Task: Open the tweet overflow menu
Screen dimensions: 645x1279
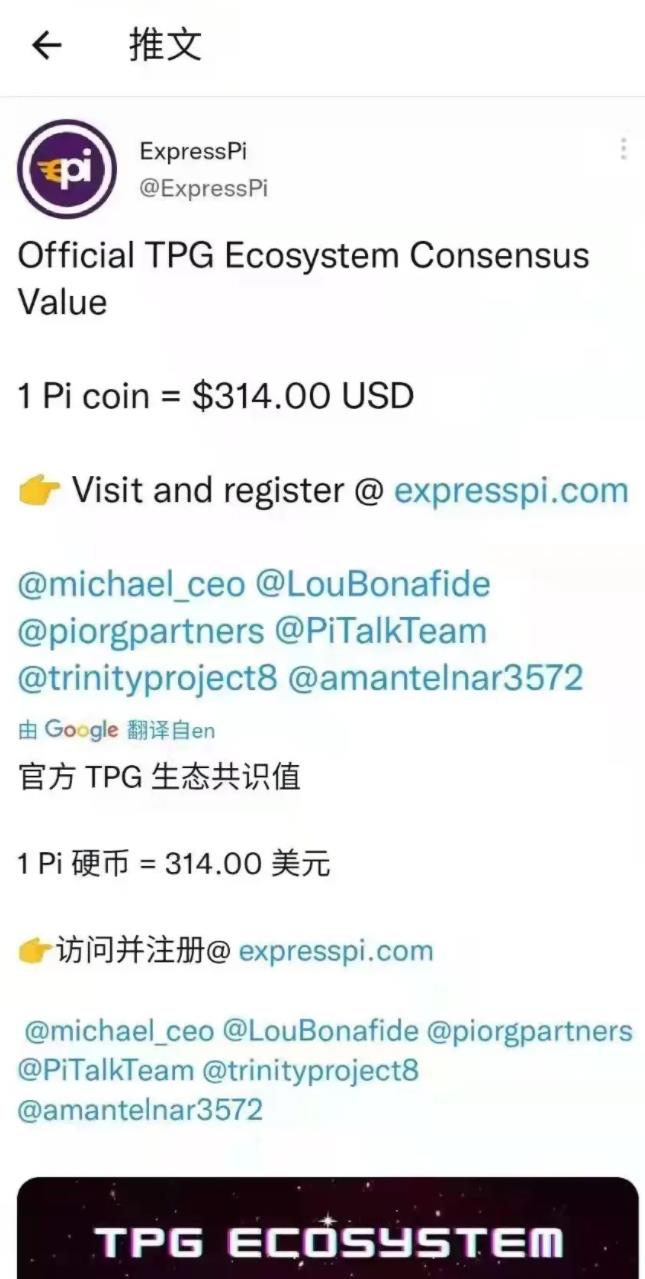Action: coord(623,150)
